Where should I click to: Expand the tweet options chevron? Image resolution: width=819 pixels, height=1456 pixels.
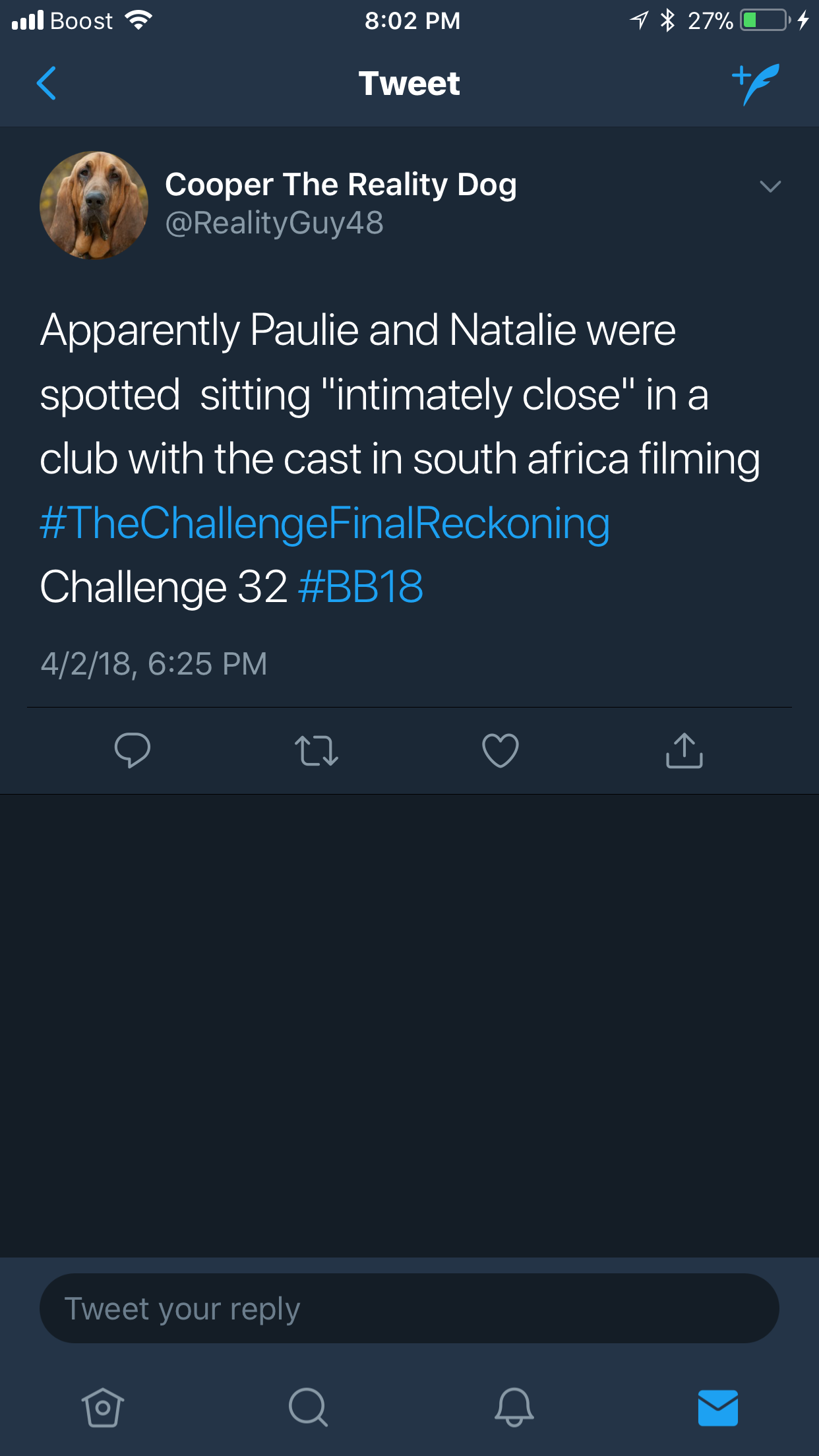click(770, 187)
